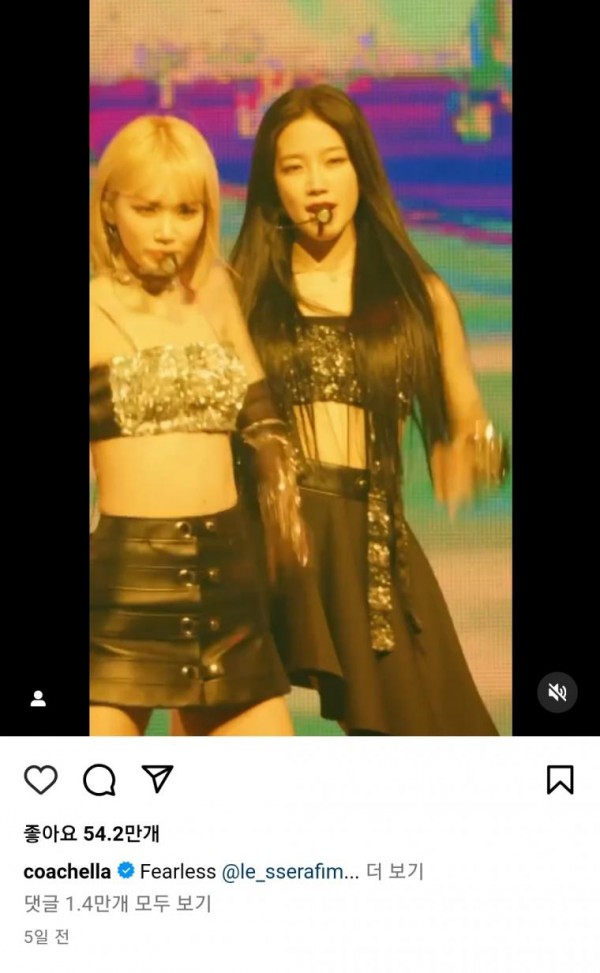600x973 pixels.
Task: Open the comment bubble icon
Action: 99,780
